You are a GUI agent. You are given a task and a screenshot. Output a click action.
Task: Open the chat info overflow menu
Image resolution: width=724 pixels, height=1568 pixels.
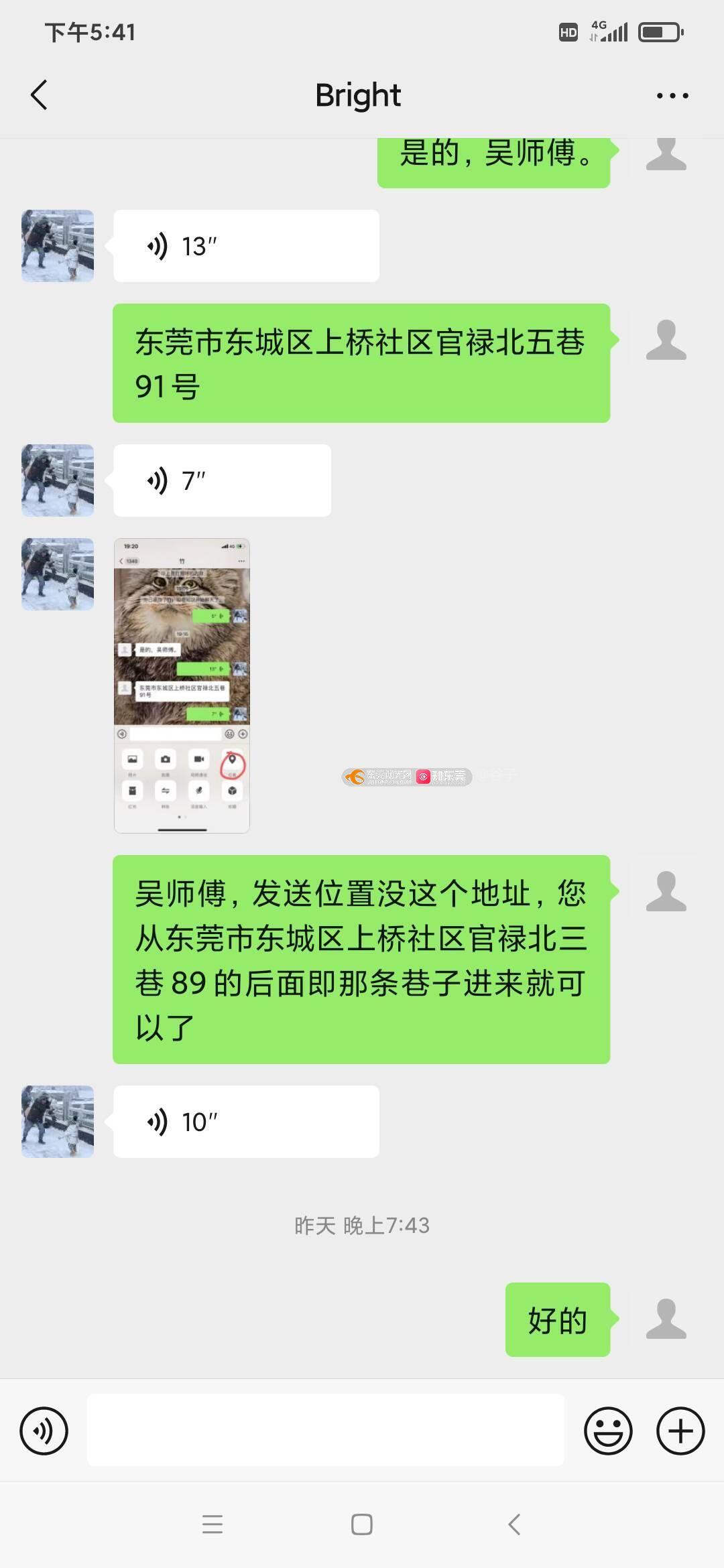pos(672,96)
